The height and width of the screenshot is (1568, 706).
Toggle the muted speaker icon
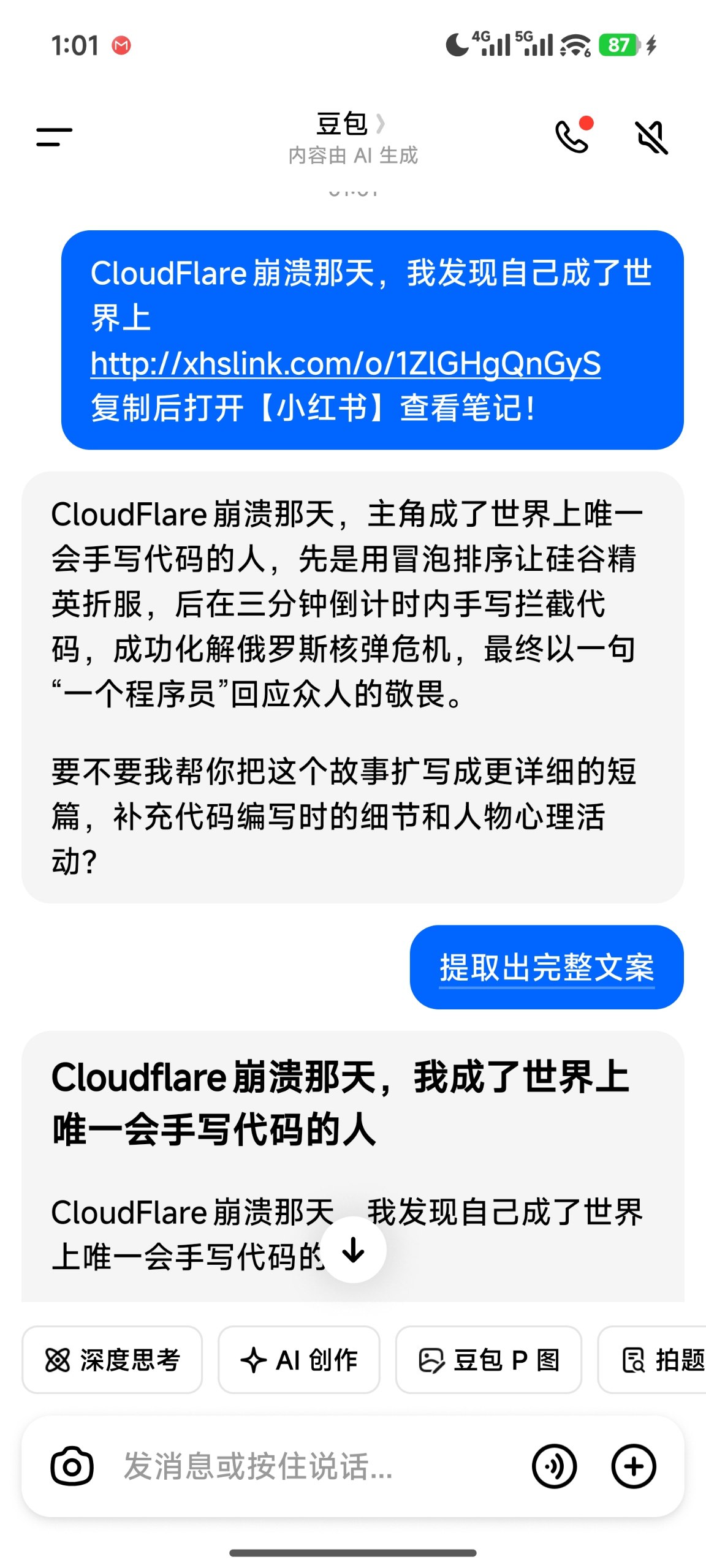(651, 137)
